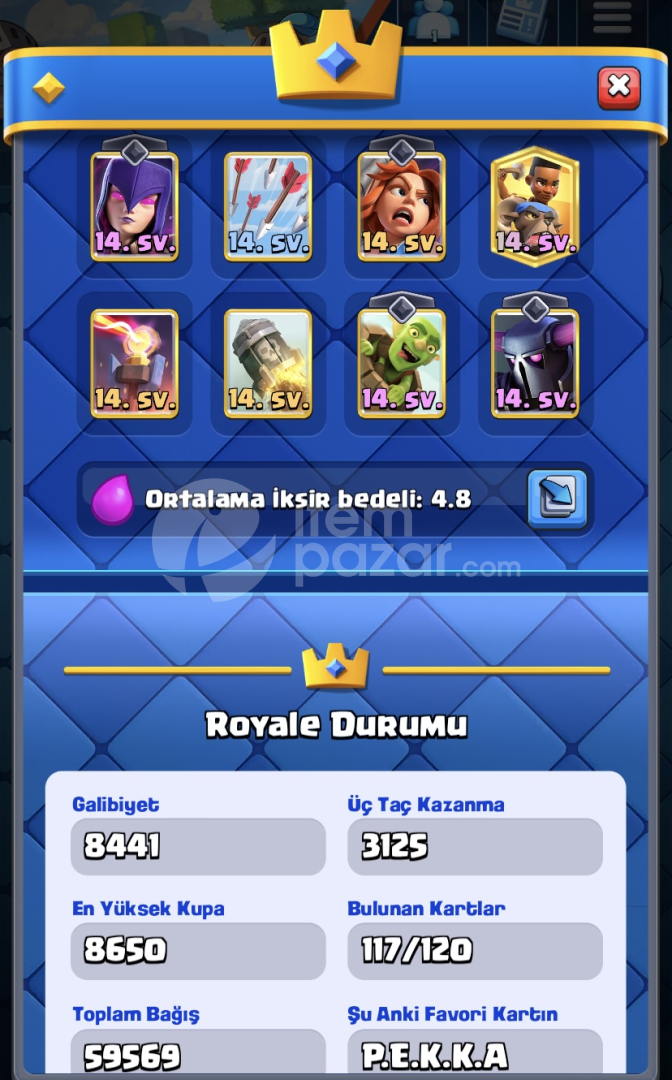Close the player profile window
This screenshot has height=1080, width=672.
pos(618,87)
